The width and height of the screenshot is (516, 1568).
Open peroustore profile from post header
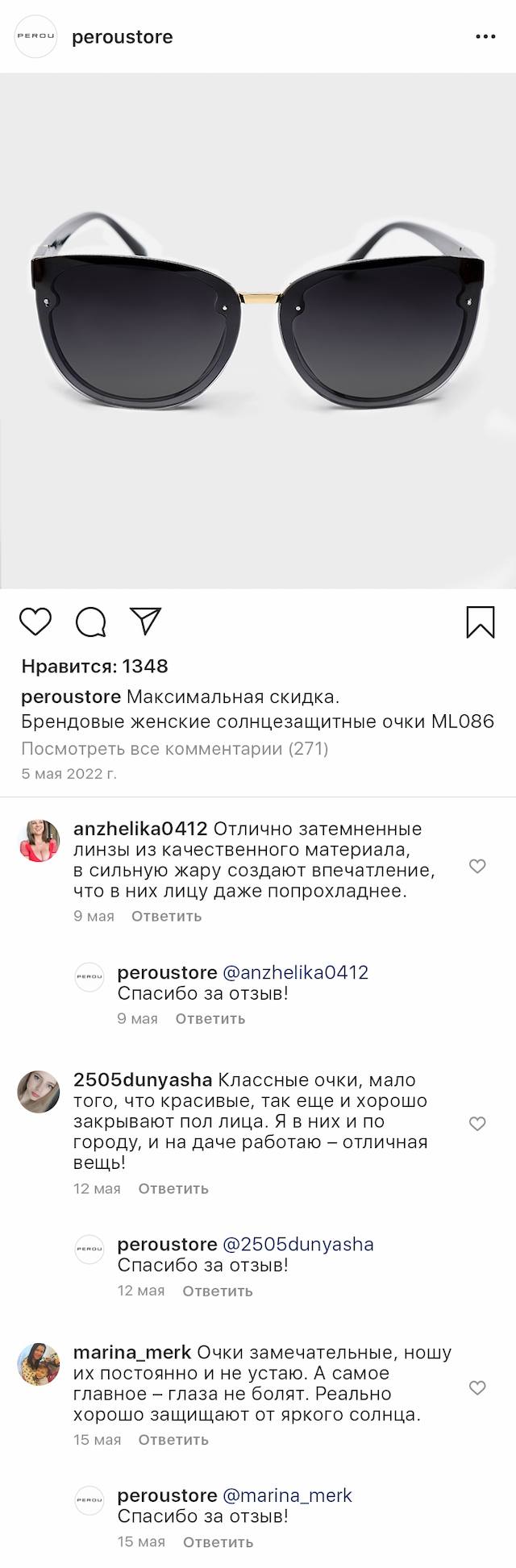point(122,37)
